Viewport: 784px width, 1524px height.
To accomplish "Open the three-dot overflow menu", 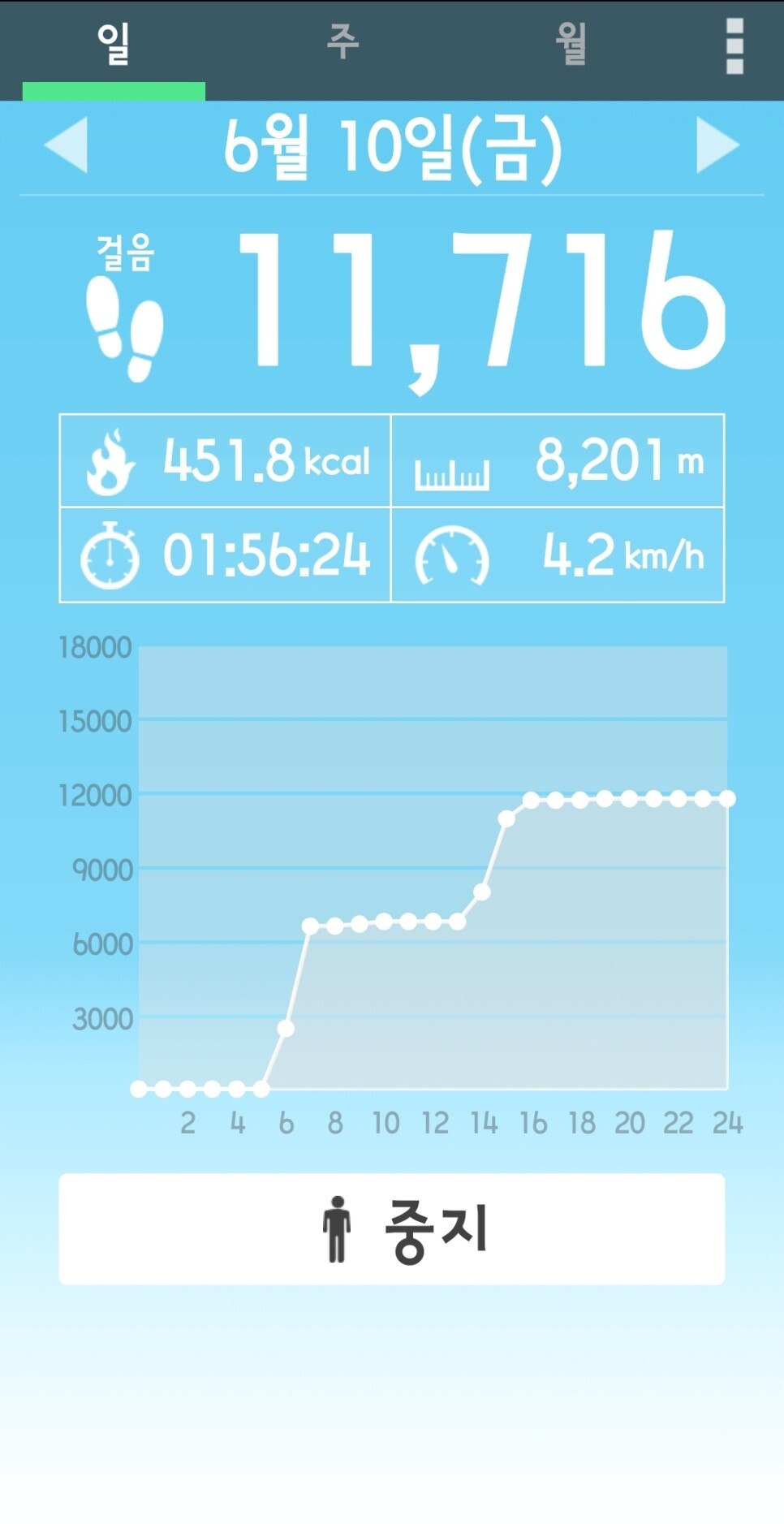I will pos(734,46).
